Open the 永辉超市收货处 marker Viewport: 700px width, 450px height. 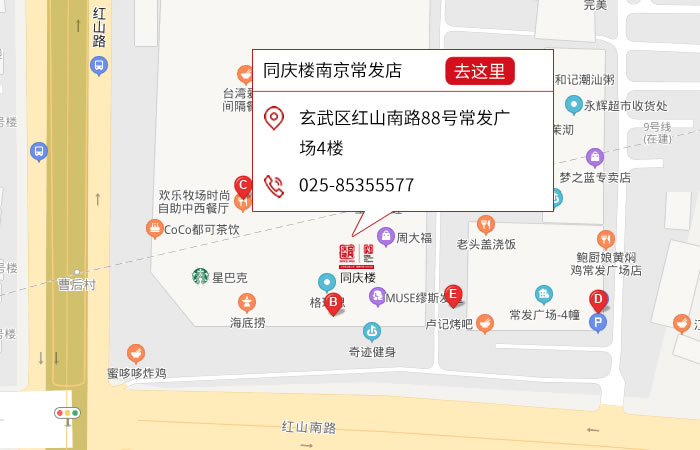[x=574, y=104]
